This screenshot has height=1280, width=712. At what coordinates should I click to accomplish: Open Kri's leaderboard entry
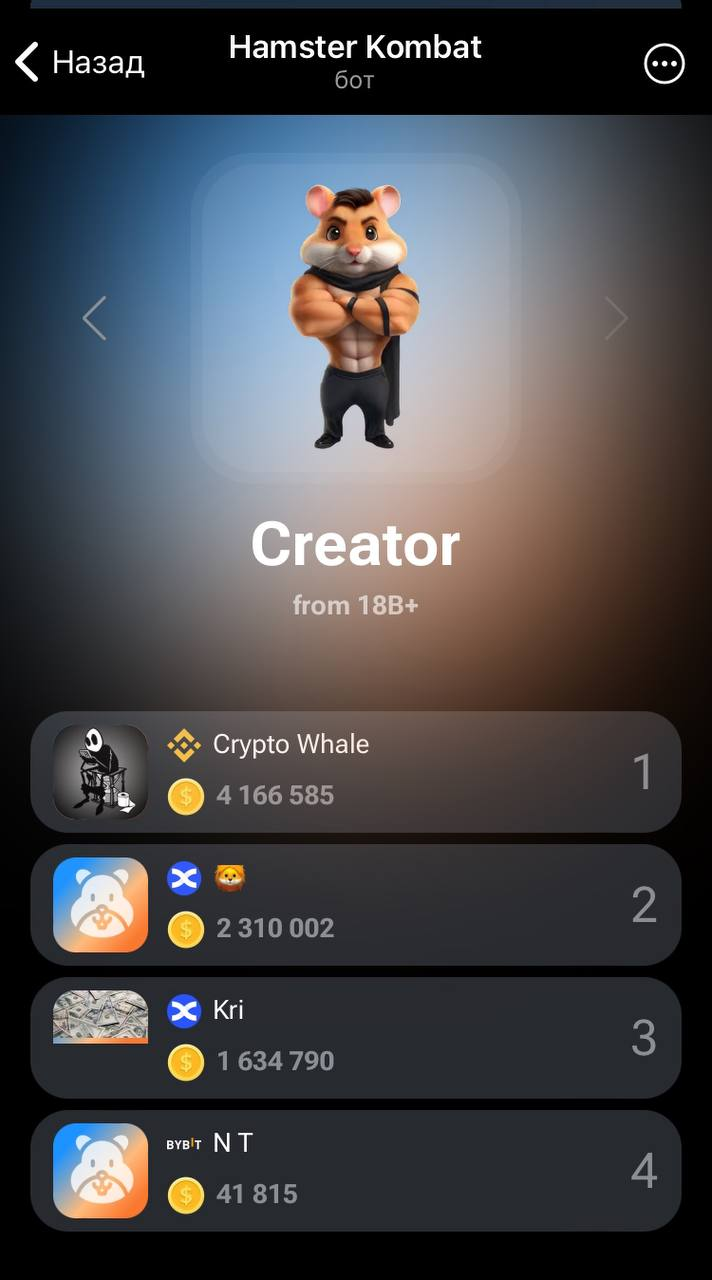pos(355,1037)
